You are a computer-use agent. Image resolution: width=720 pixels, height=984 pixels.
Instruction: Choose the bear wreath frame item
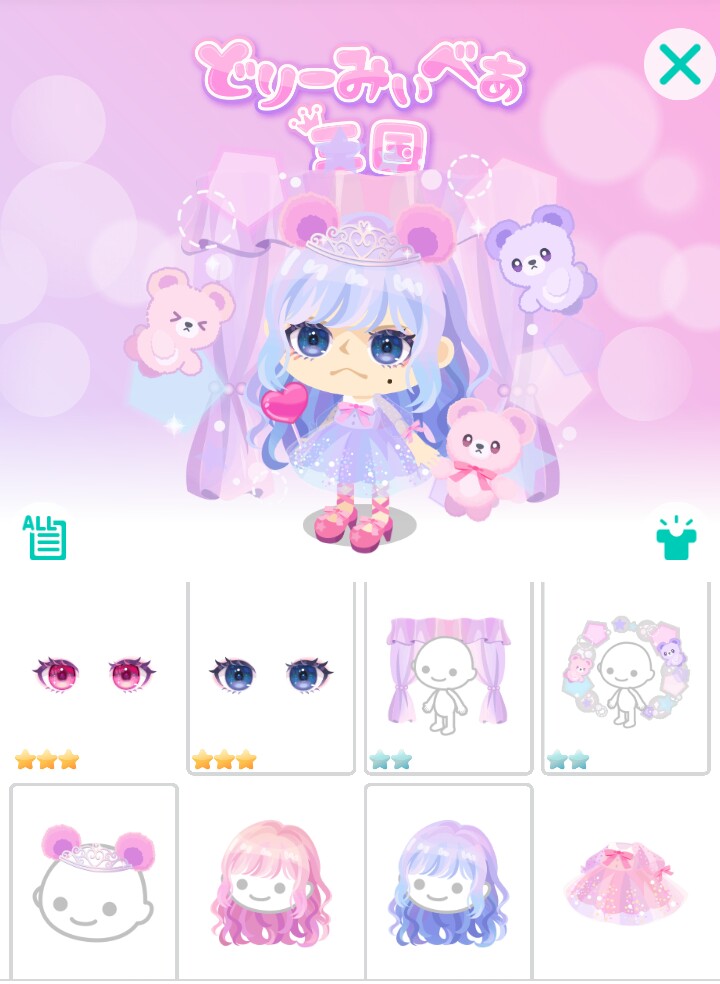[x=625, y=675]
